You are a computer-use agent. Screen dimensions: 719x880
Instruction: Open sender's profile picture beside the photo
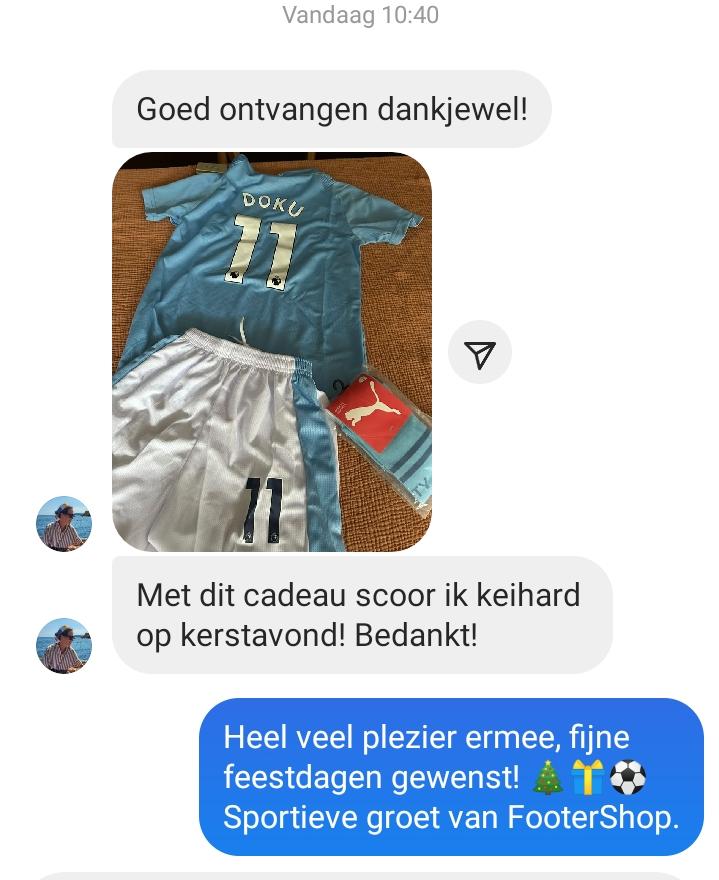pos(64,523)
